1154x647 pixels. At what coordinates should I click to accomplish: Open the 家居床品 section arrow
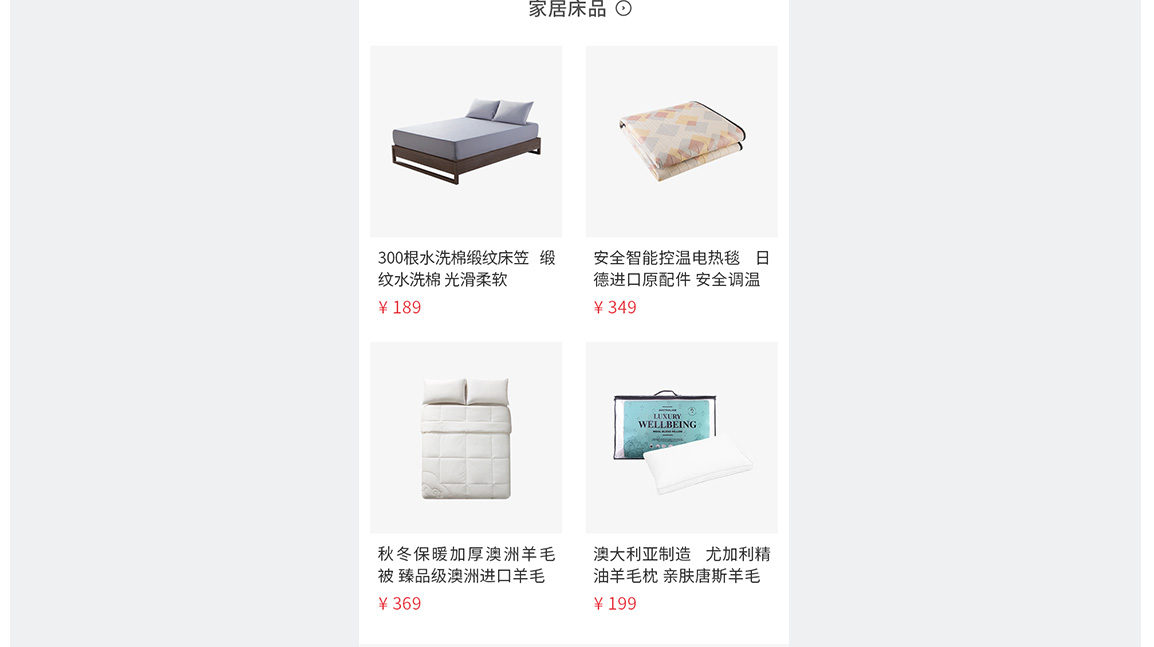click(623, 9)
